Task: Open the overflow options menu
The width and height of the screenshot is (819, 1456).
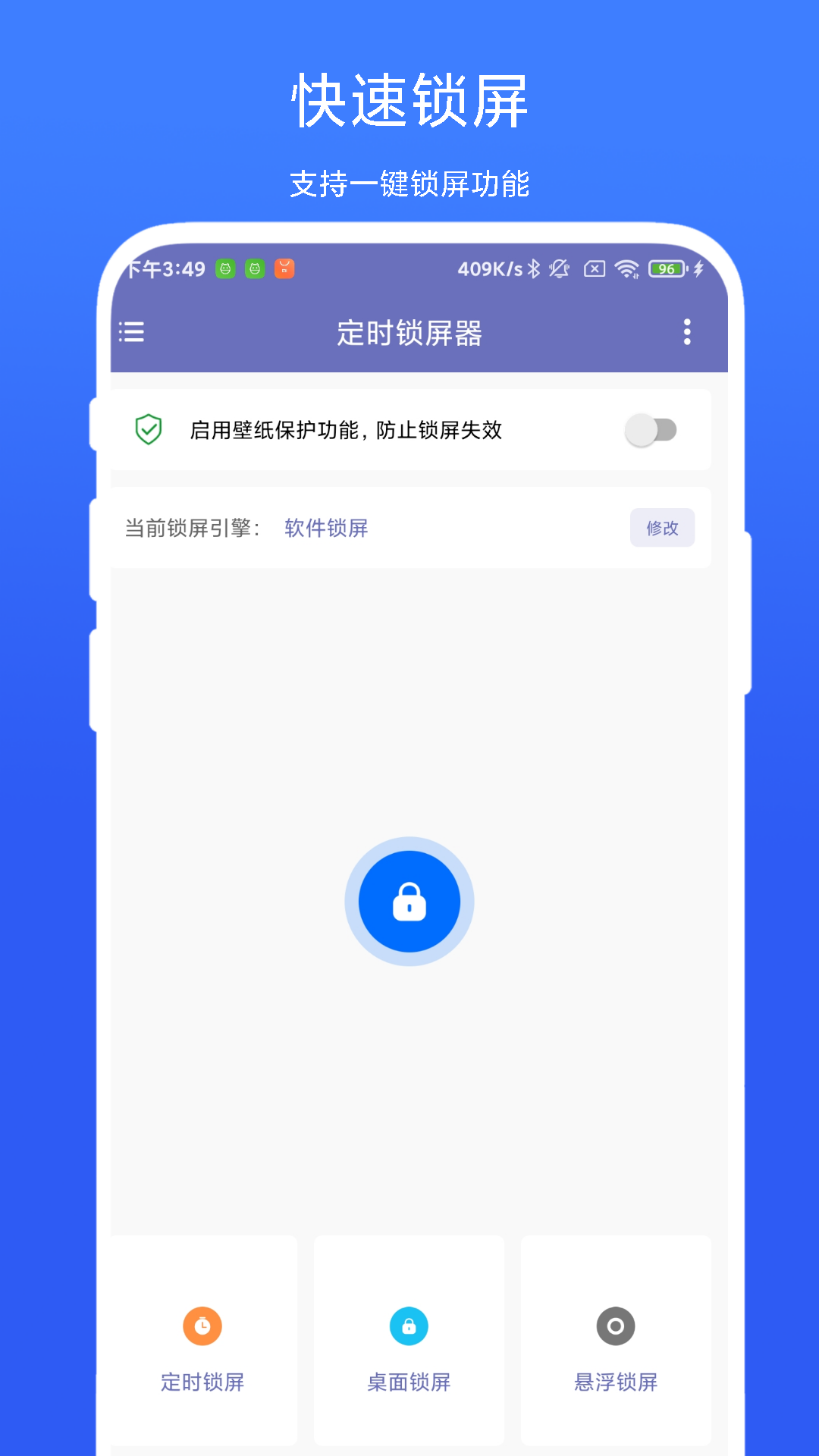Action: 687,332
